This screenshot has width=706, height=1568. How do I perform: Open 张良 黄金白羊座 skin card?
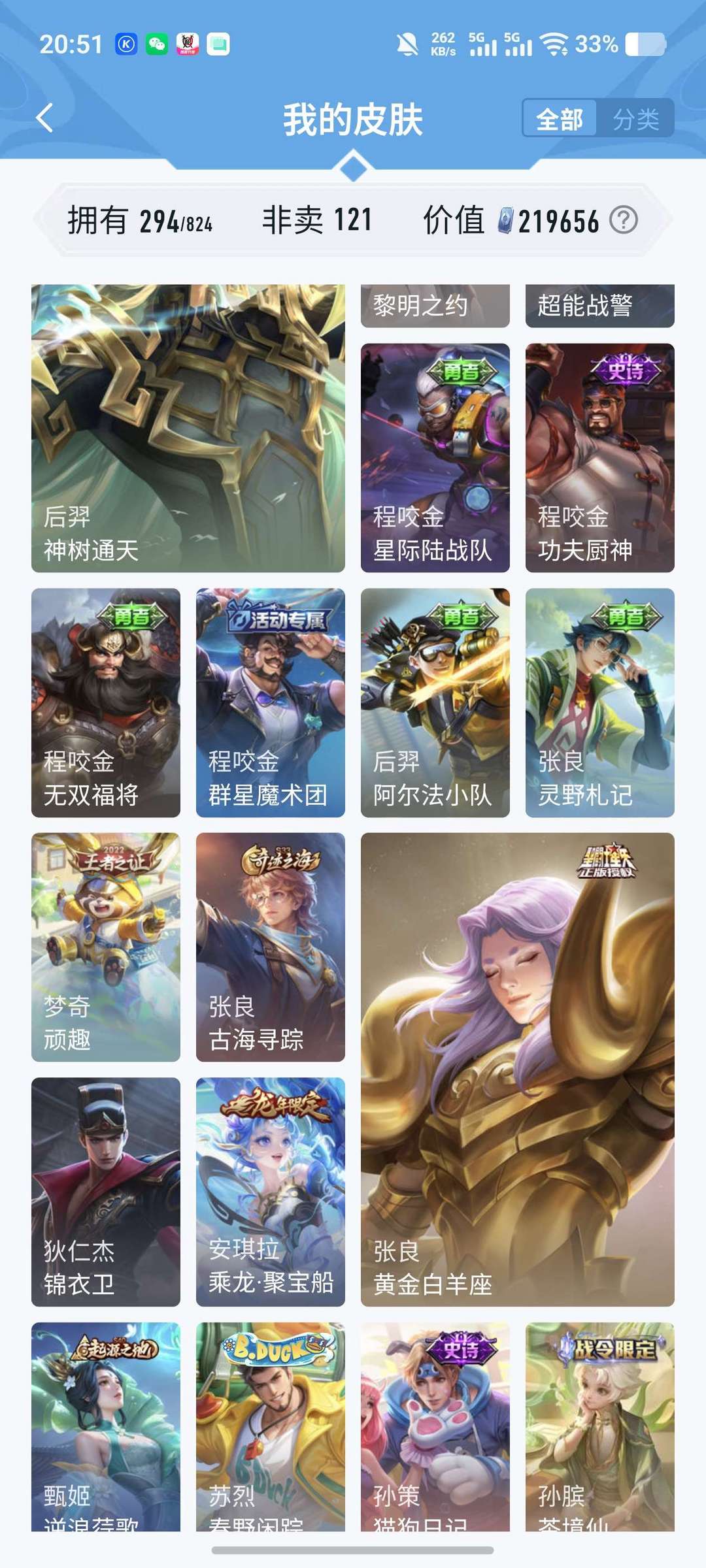tap(518, 1070)
